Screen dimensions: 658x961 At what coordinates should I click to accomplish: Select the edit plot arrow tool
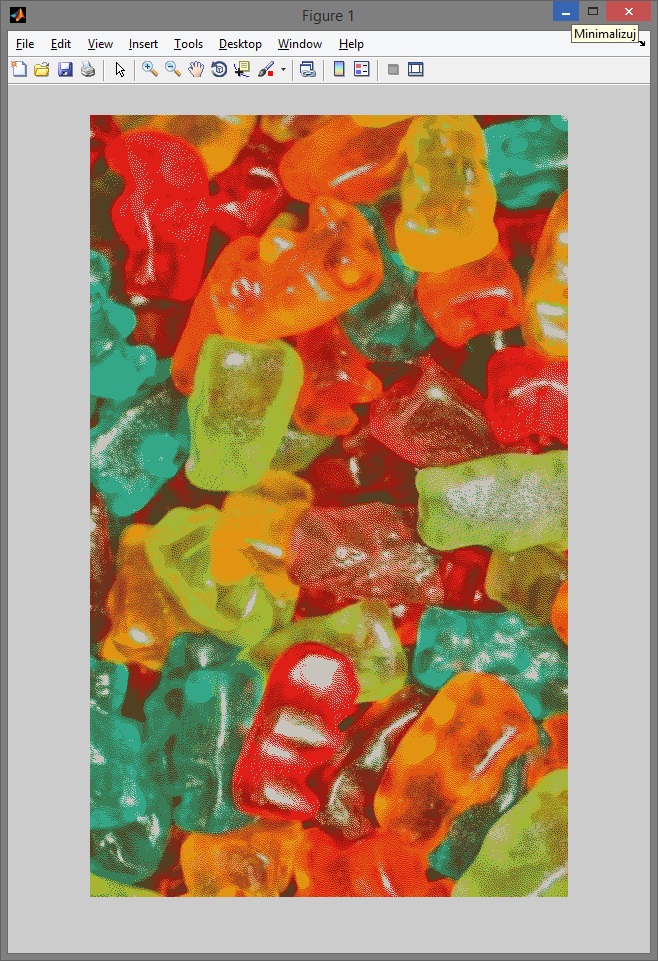(120, 69)
